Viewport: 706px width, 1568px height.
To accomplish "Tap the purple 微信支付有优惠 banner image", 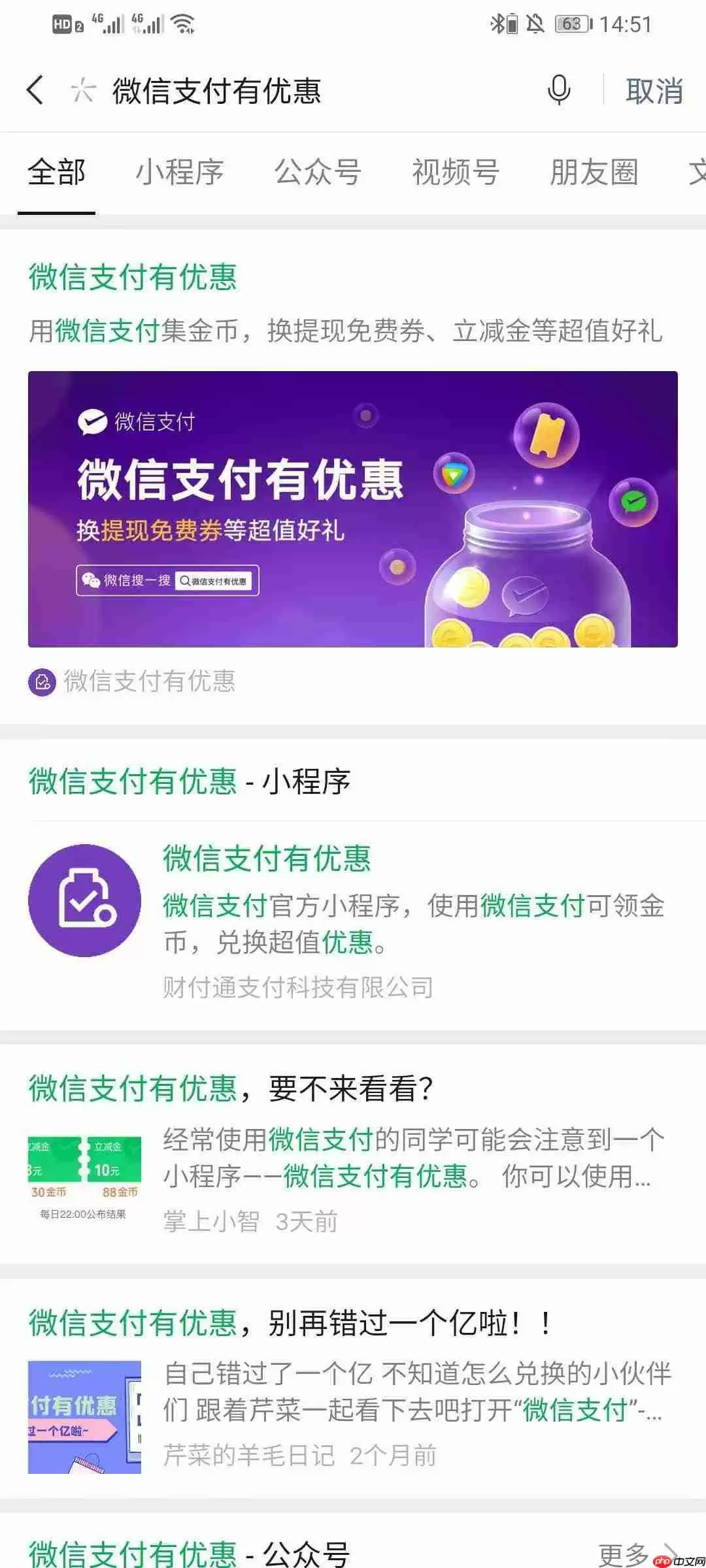I will [353, 508].
